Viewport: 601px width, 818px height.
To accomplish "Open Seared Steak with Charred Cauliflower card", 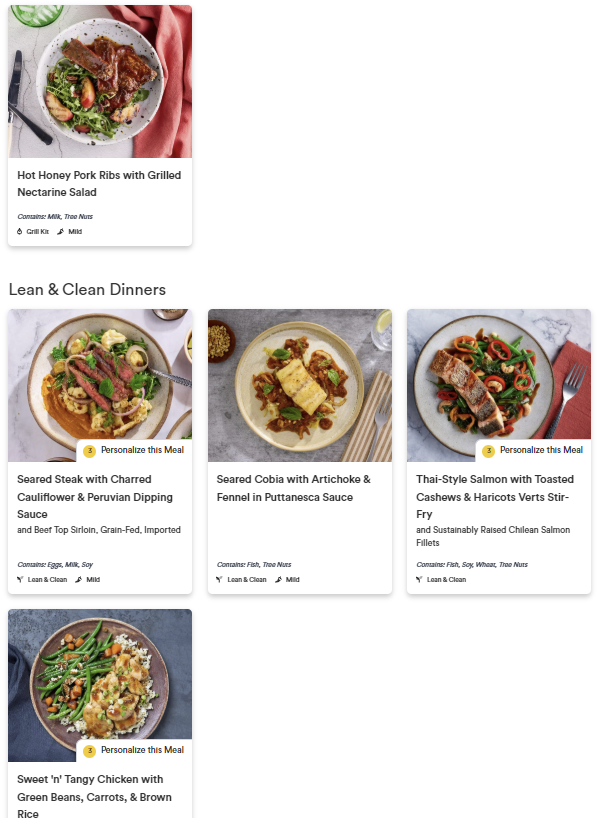I will 100,451.
